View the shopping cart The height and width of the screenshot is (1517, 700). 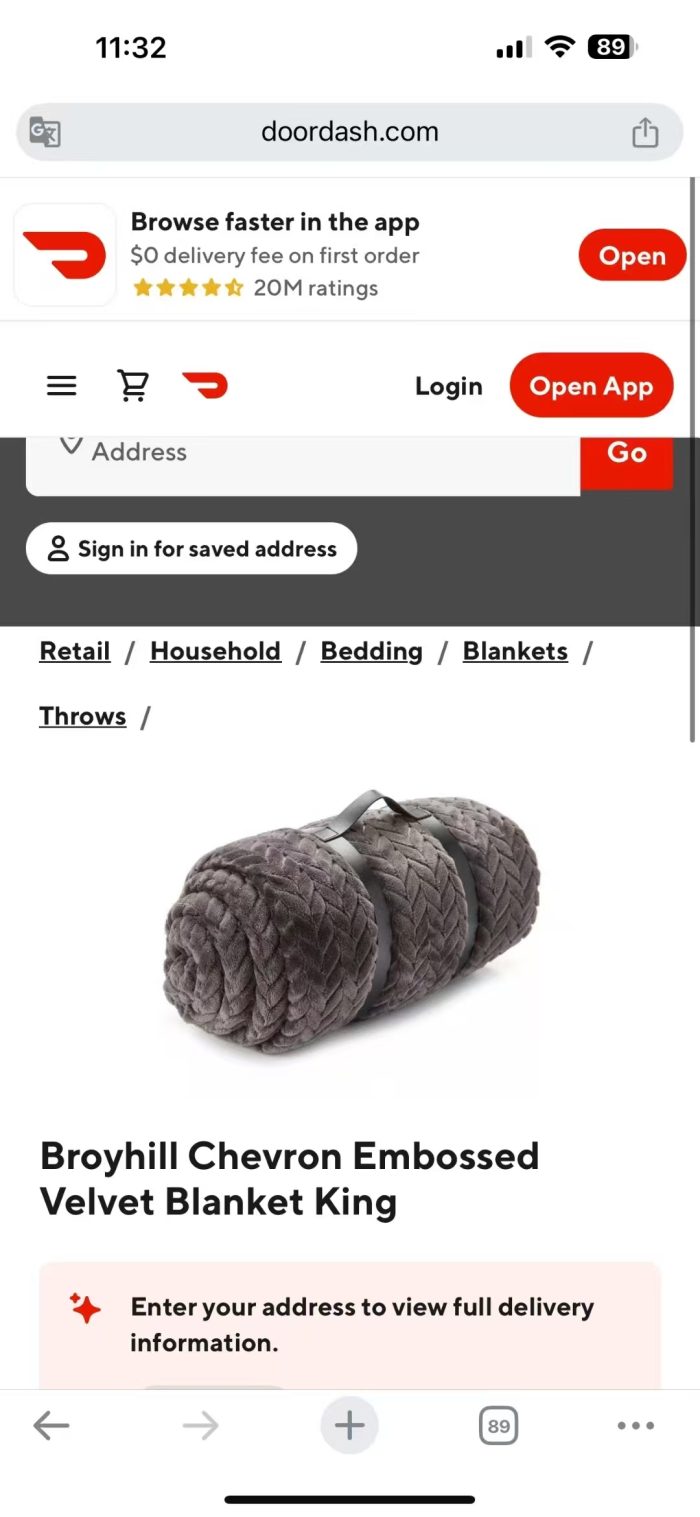click(x=133, y=386)
